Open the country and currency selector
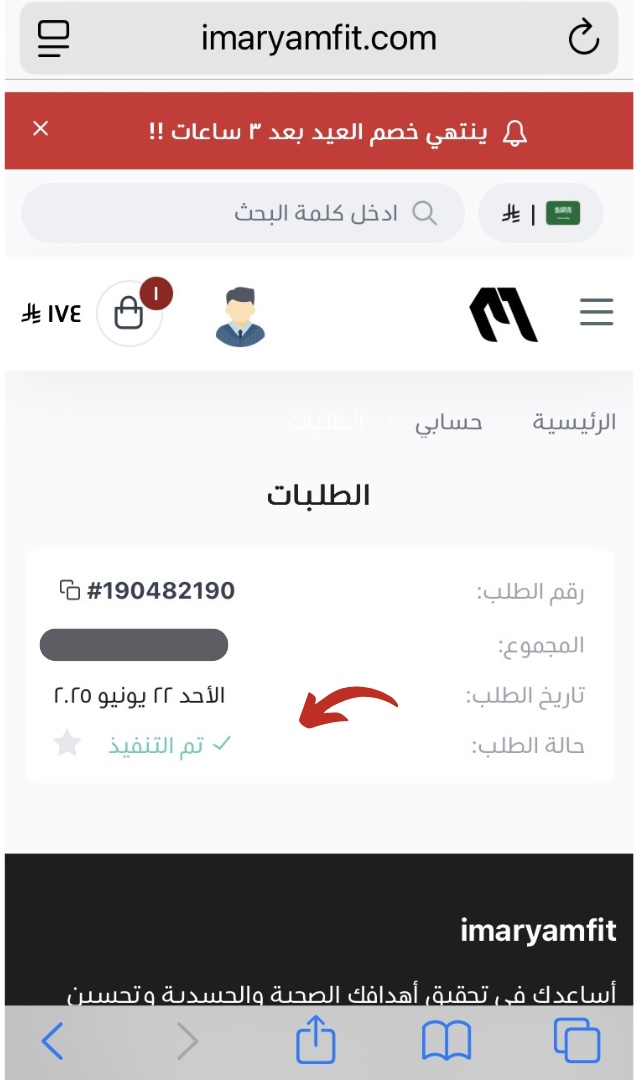 (x=541, y=213)
